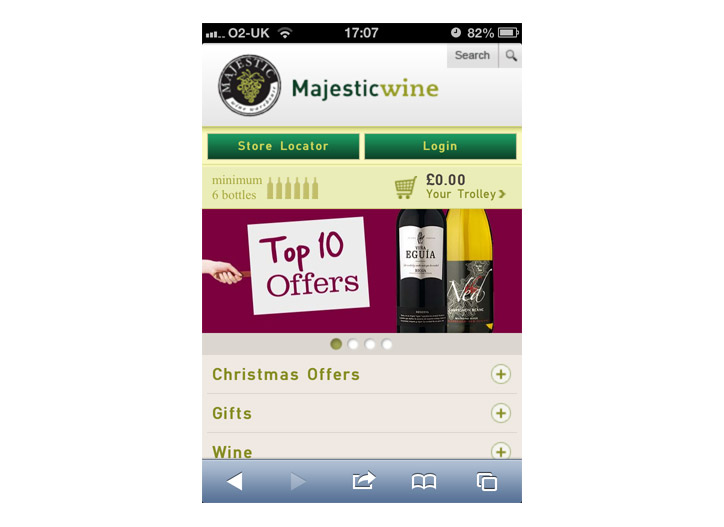Screen dimensions: 724x527
Task: Select the second banner page dot
Action: 353,344
